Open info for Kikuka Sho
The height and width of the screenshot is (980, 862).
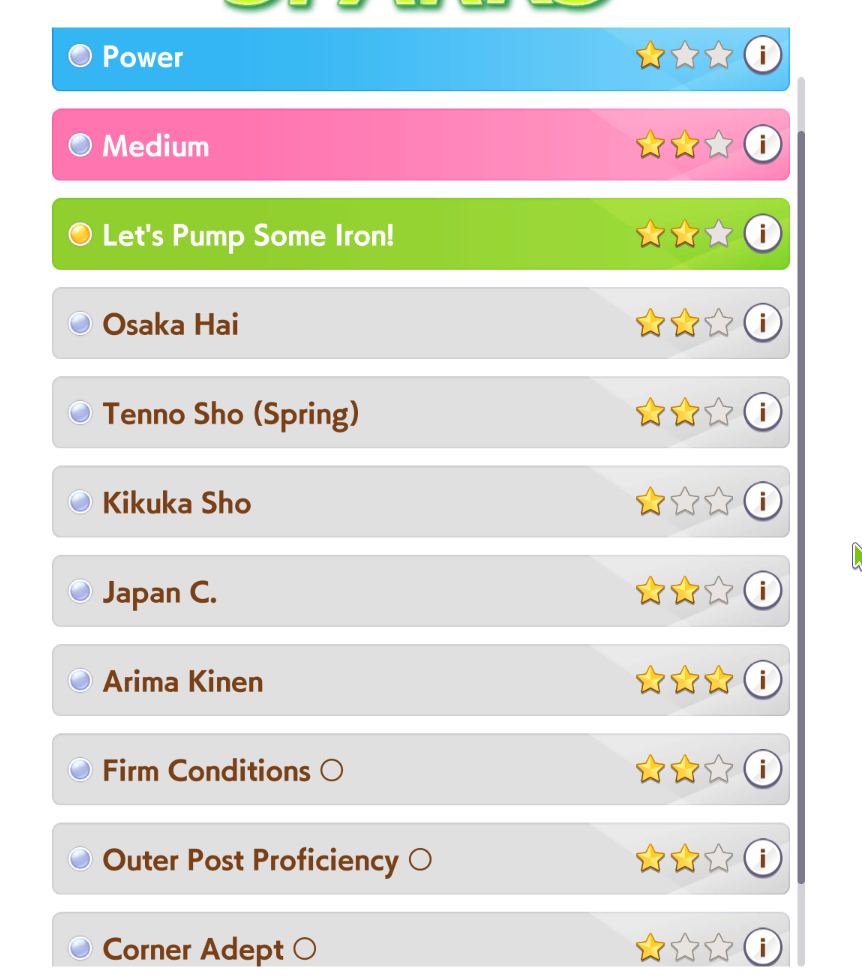click(x=762, y=501)
